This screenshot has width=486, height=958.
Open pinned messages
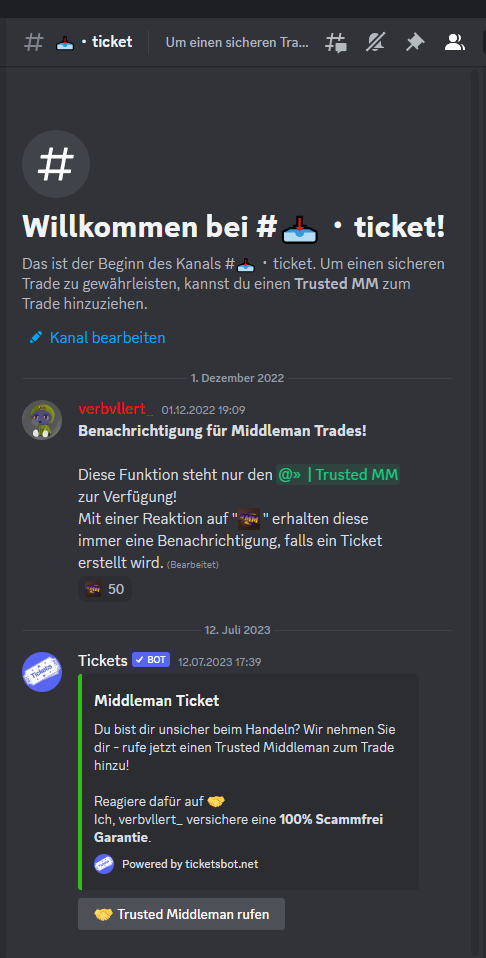point(415,42)
